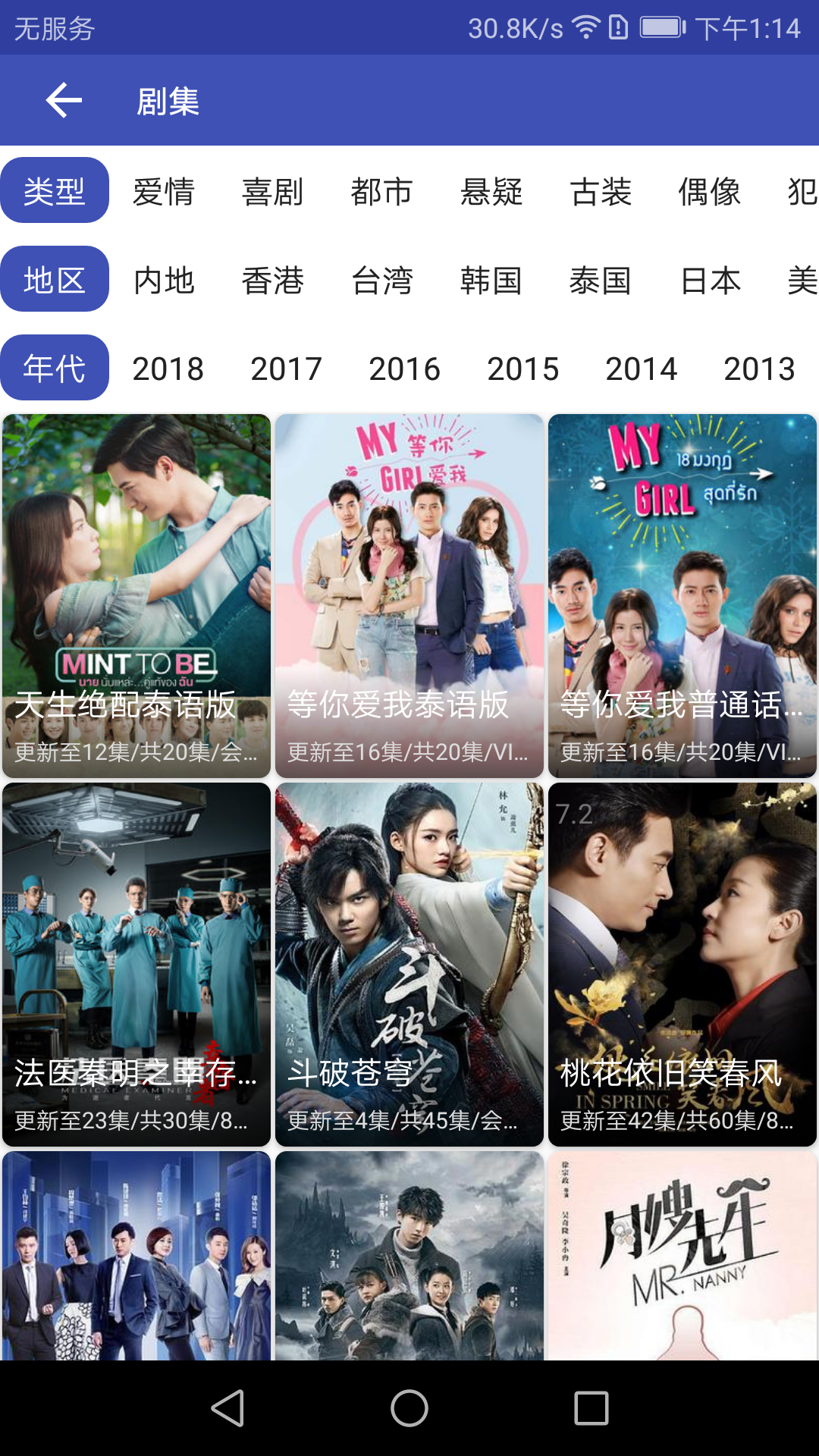Tap the 类型 filter label
This screenshot has width=819, height=1456.
point(55,190)
